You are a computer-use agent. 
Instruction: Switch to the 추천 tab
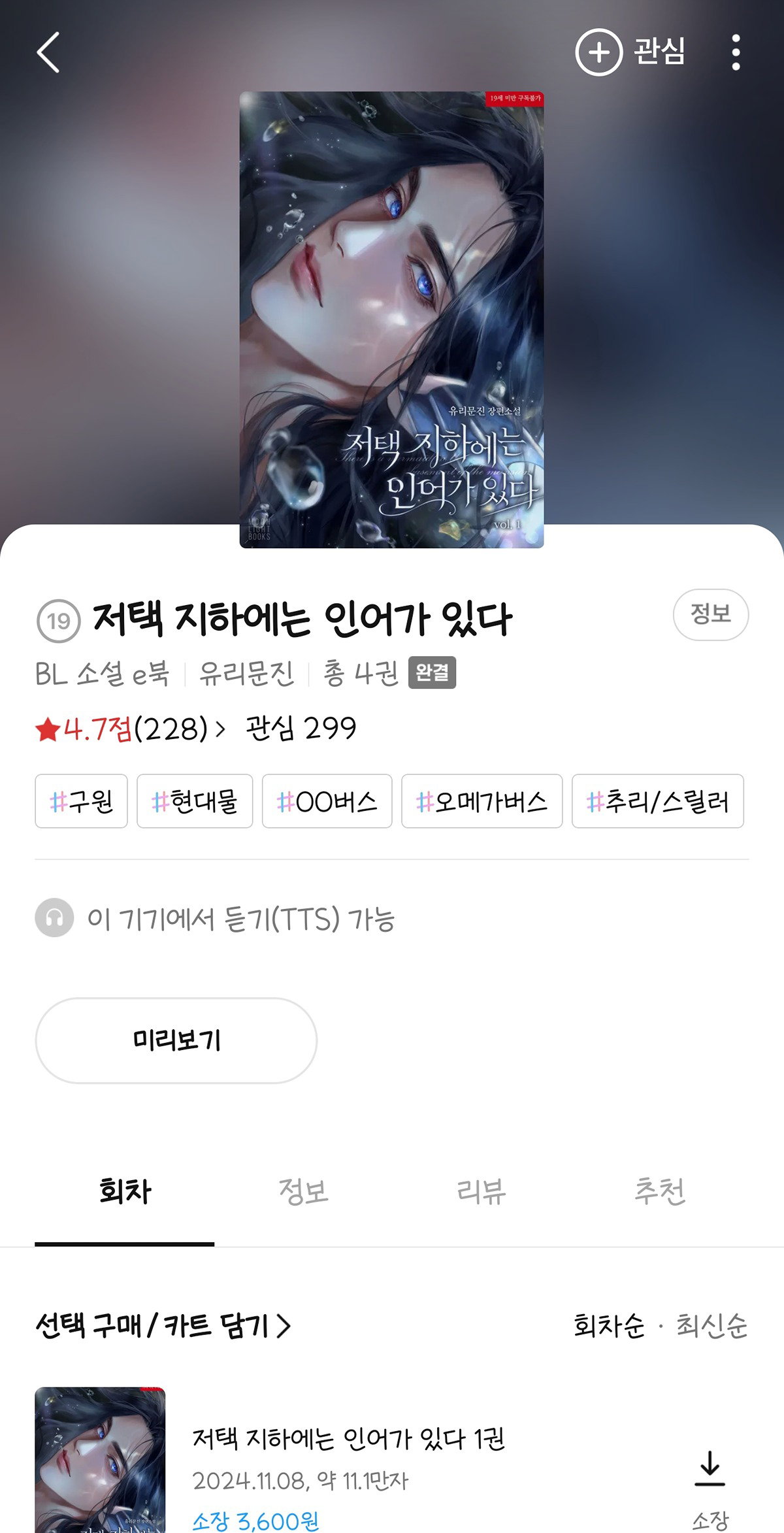660,1192
